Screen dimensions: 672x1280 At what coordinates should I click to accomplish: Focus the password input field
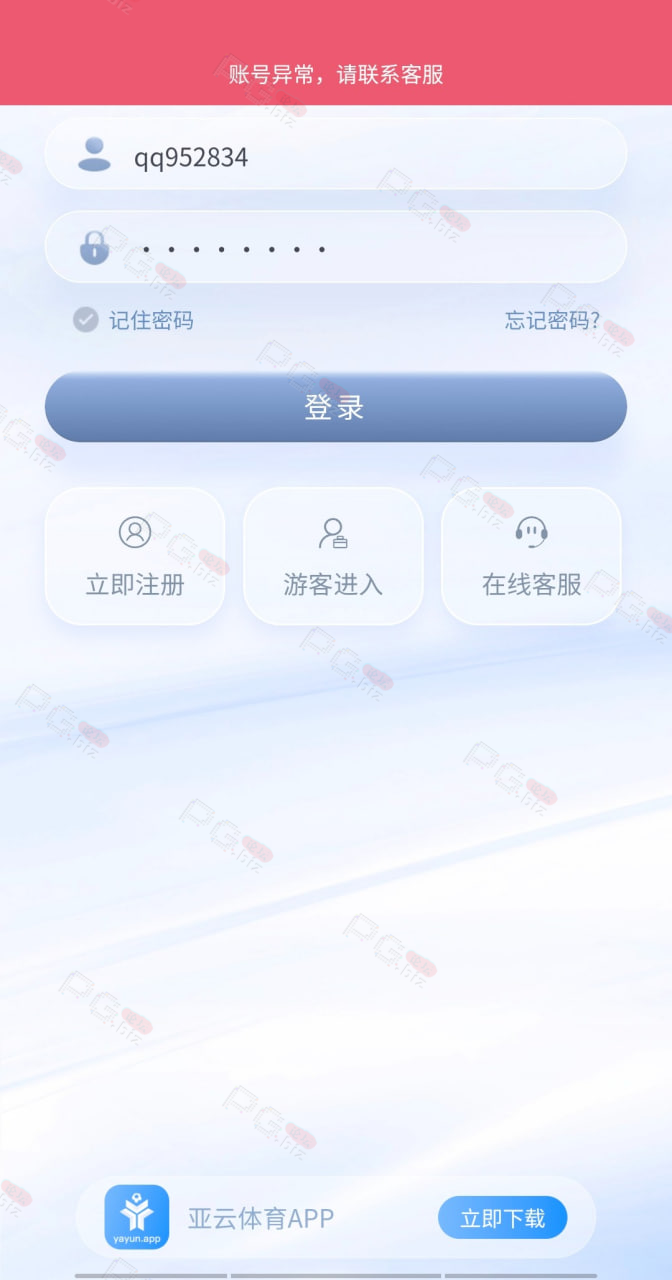tap(336, 247)
